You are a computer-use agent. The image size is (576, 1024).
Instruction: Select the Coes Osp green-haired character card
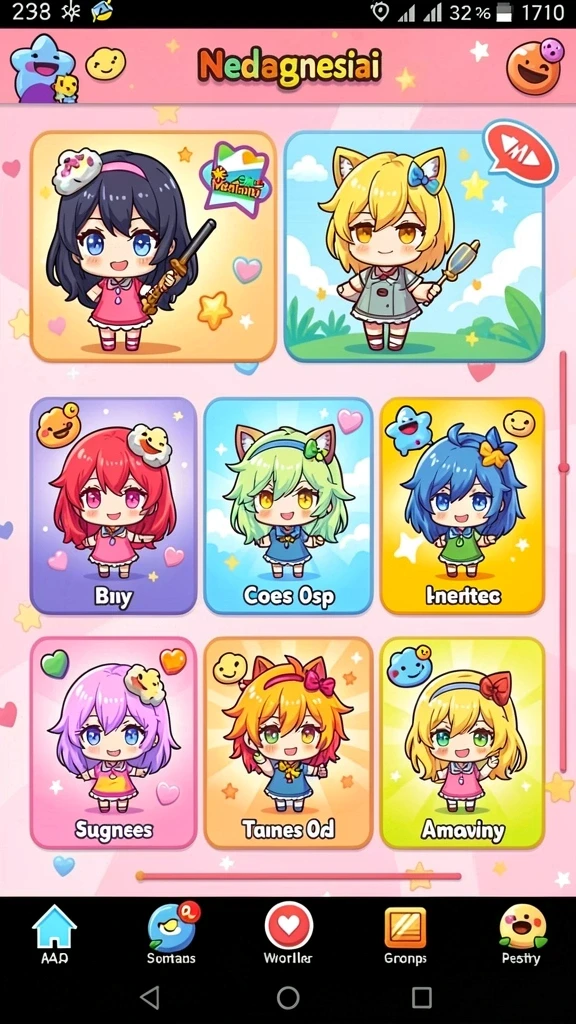[x=288, y=506]
